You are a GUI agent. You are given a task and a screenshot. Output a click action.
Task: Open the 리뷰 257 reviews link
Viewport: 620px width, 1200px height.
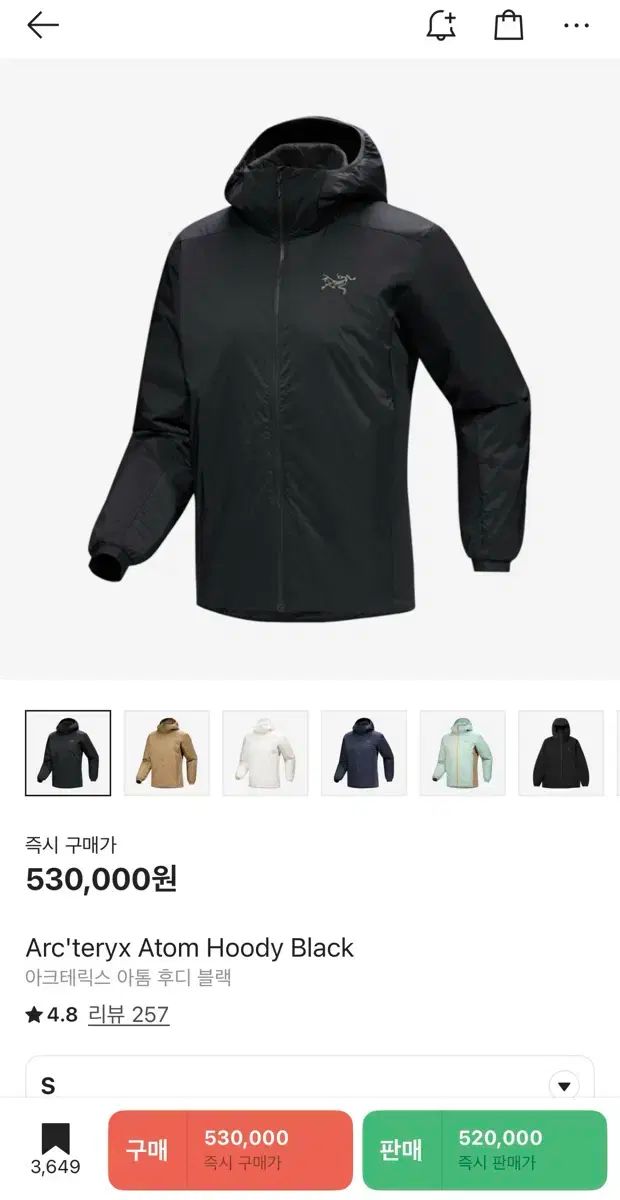click(x=129, y=1015)
